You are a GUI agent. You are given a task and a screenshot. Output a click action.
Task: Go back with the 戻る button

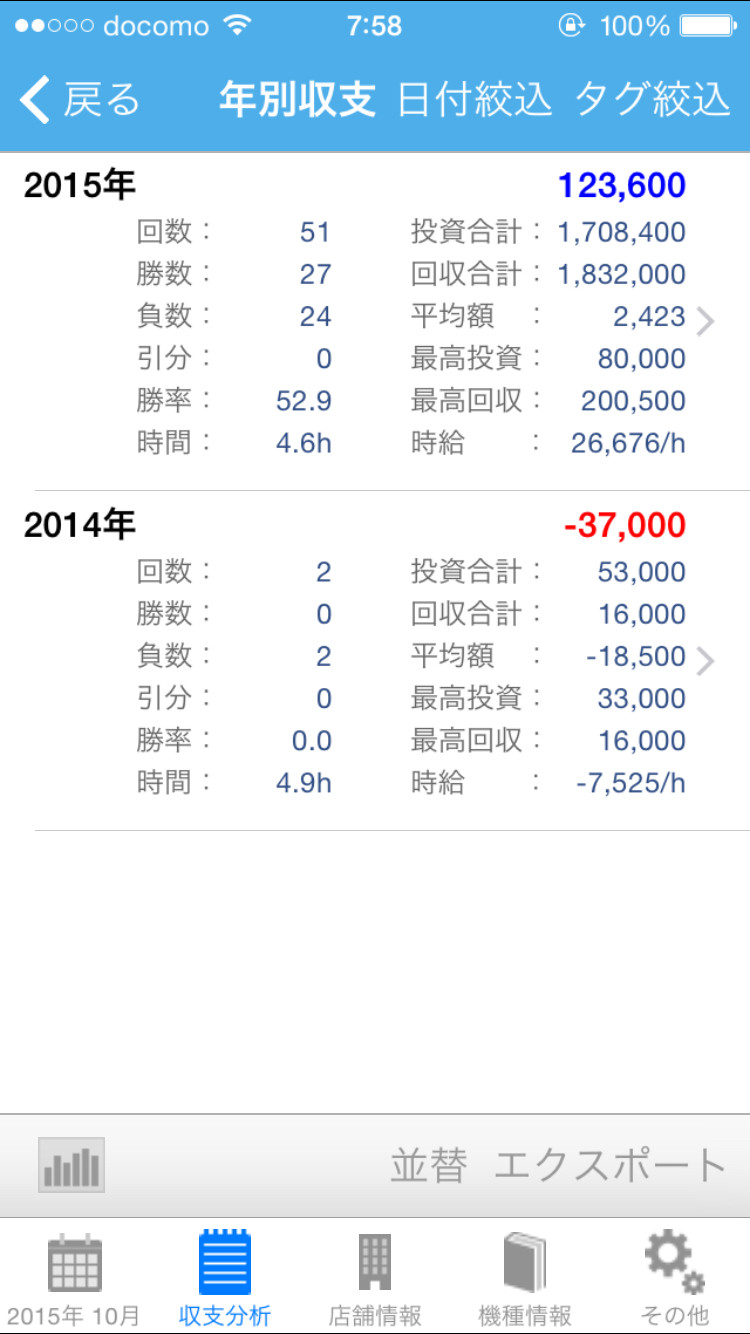coord(80,100)
